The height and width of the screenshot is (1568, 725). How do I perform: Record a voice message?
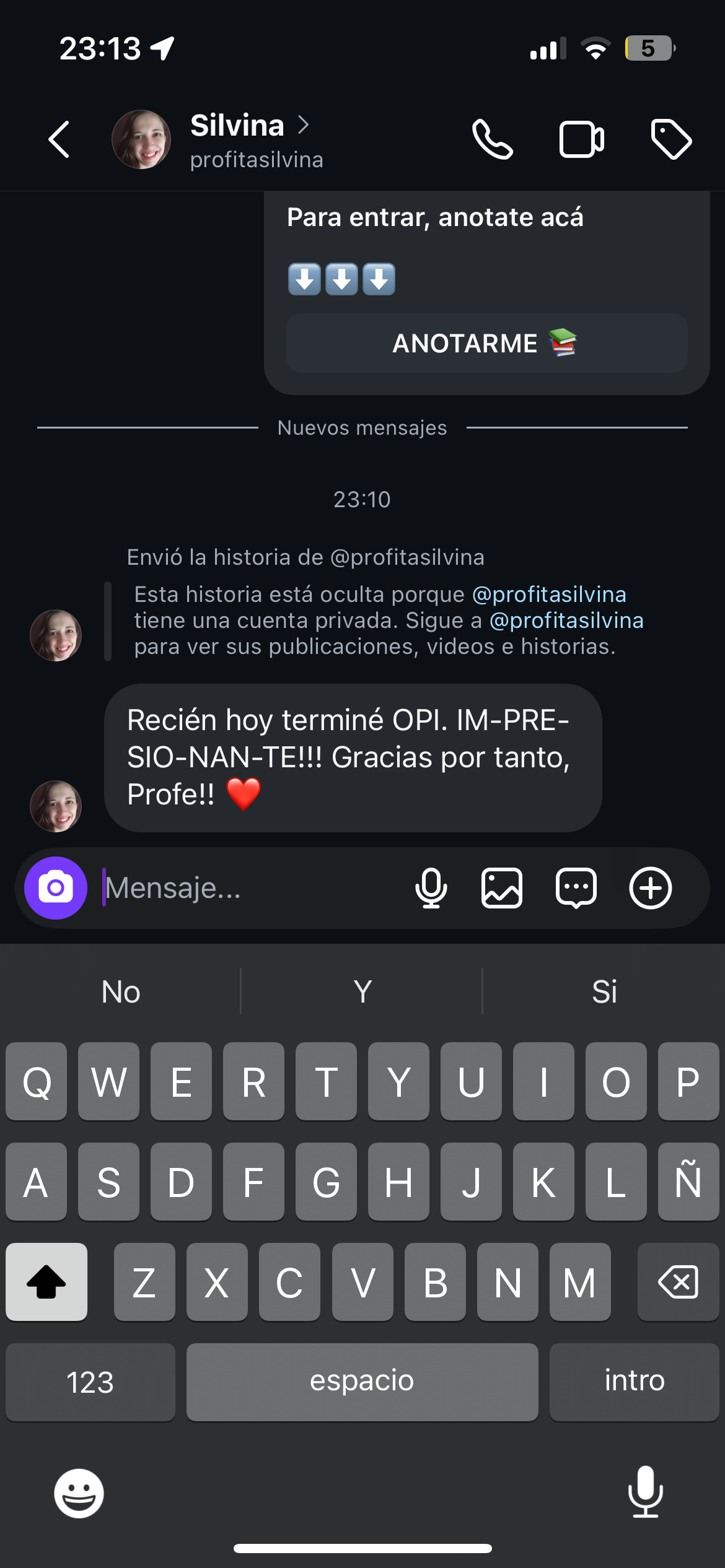[x=431, y=887]
